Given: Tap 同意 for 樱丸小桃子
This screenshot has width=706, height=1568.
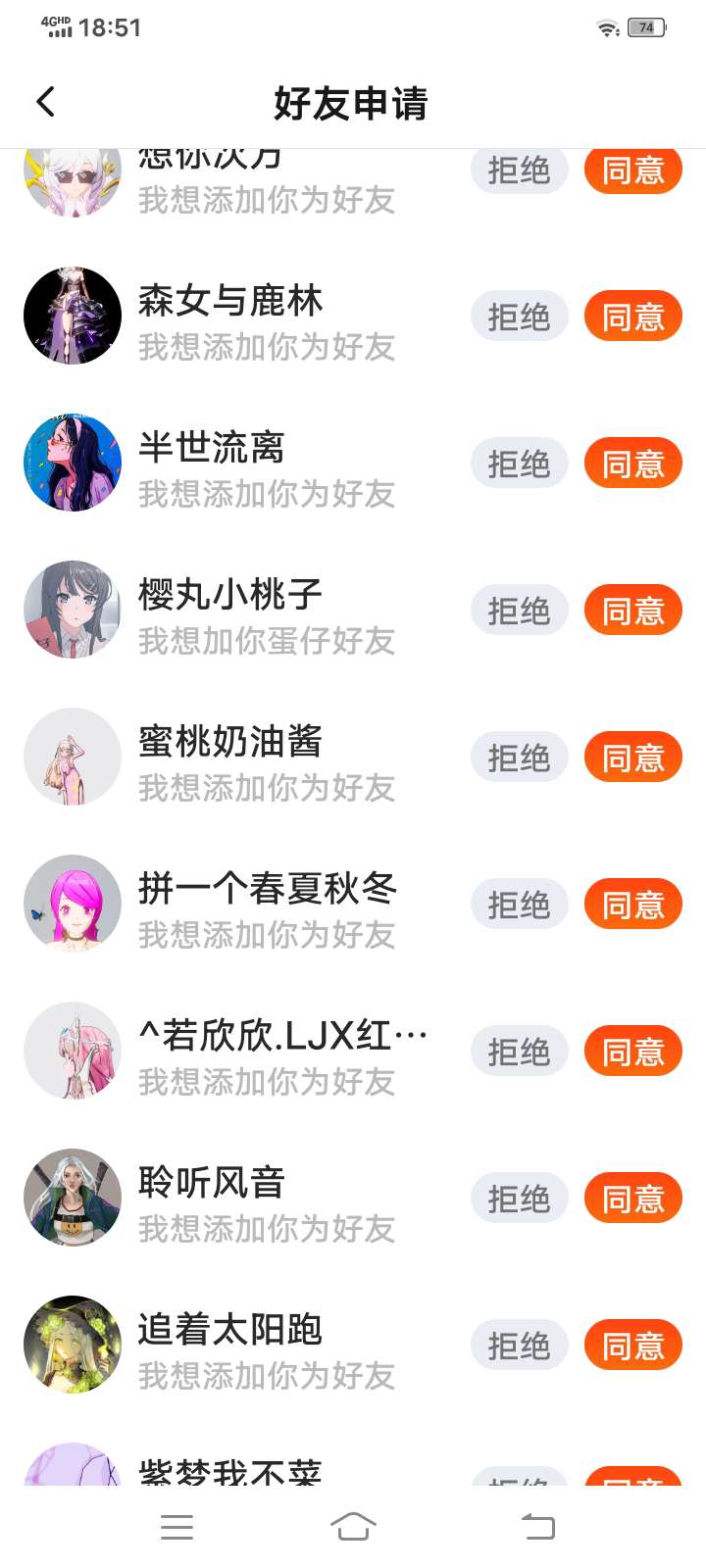Looking at the screenshot, I should pos(632,611).
